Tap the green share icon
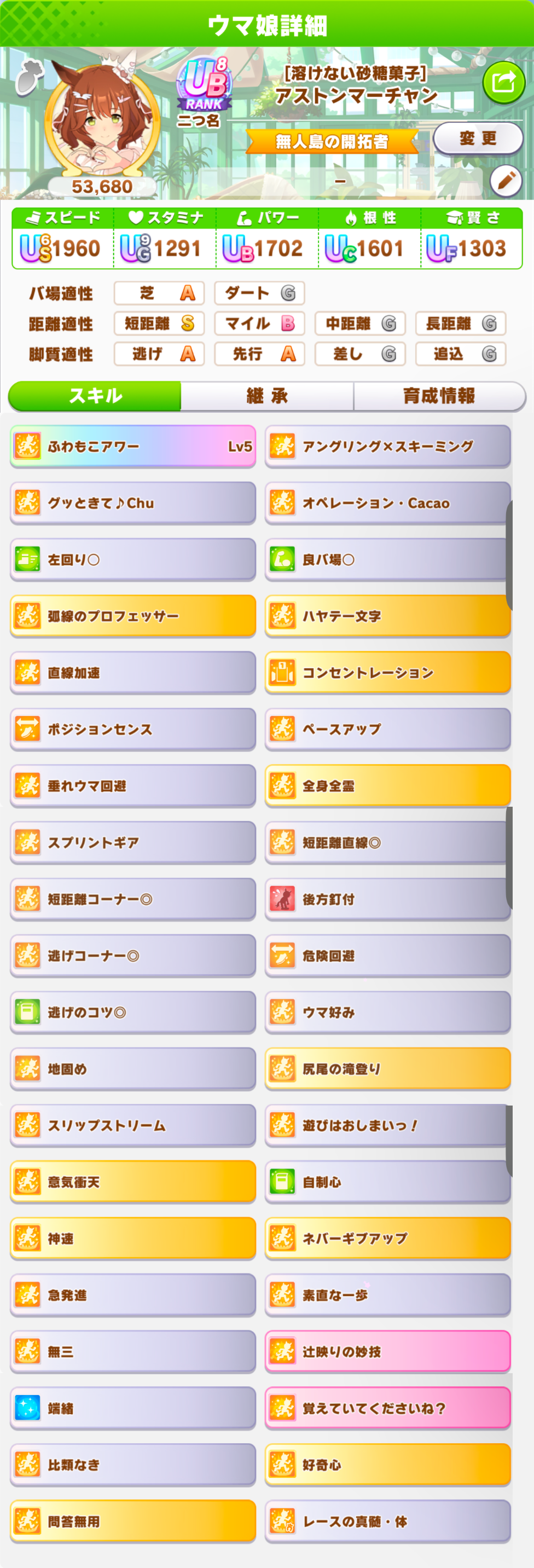The image size is (534, 1568). (x=503, y=82)
